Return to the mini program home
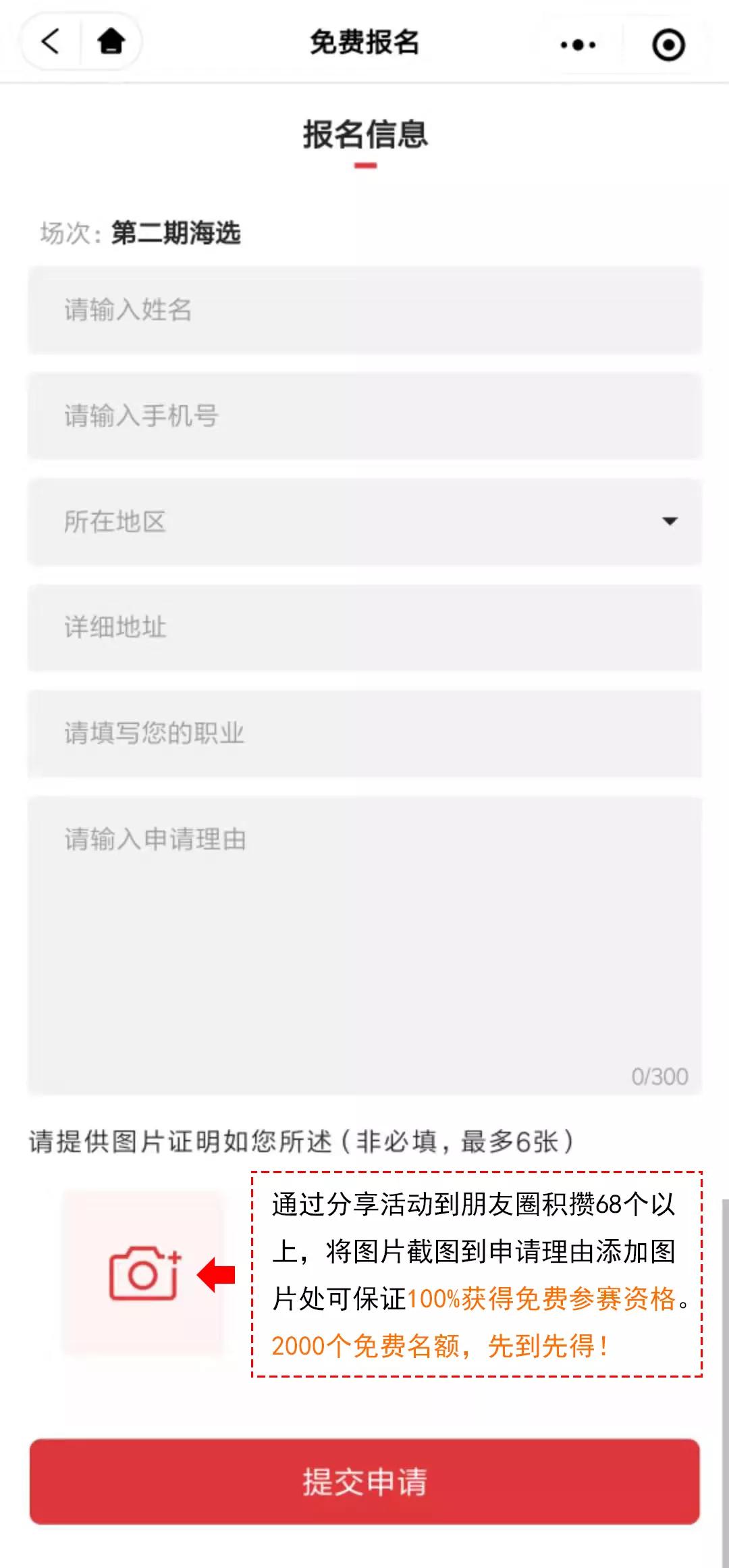 coord(111,42)
